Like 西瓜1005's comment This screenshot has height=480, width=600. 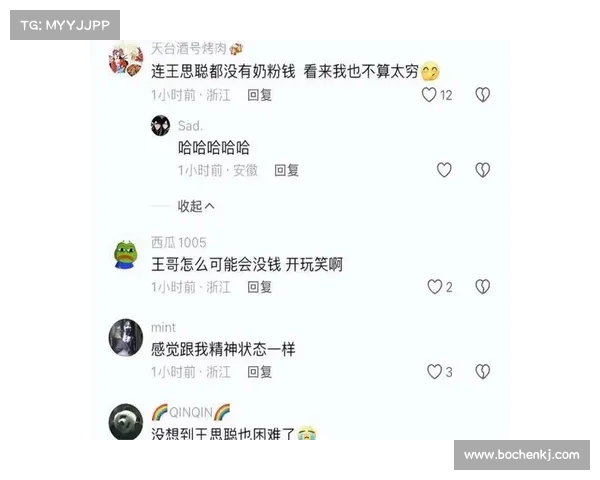click(x=434, y=287)
